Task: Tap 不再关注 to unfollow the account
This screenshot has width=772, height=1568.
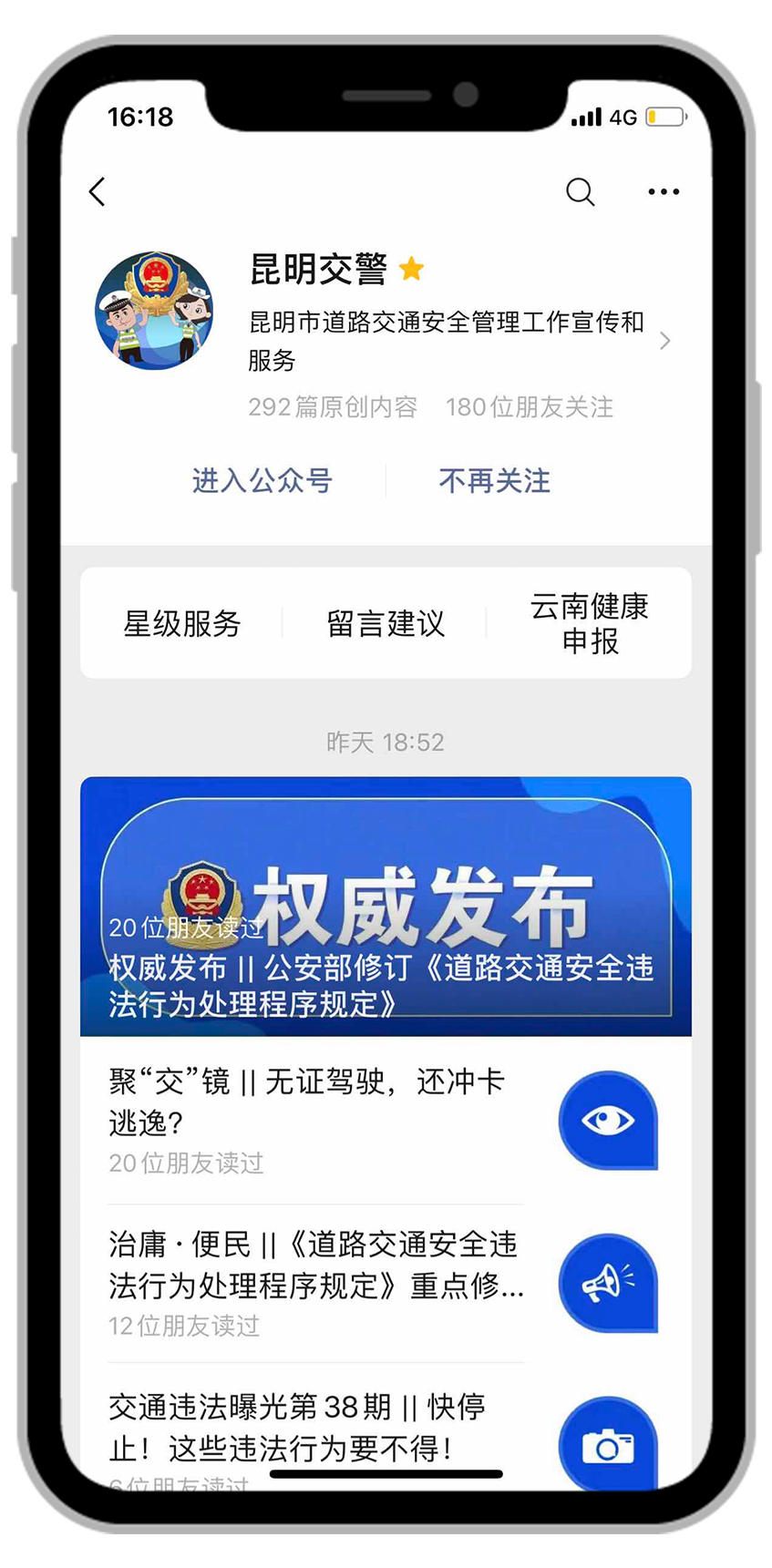Action: click(x=495, y=481)
